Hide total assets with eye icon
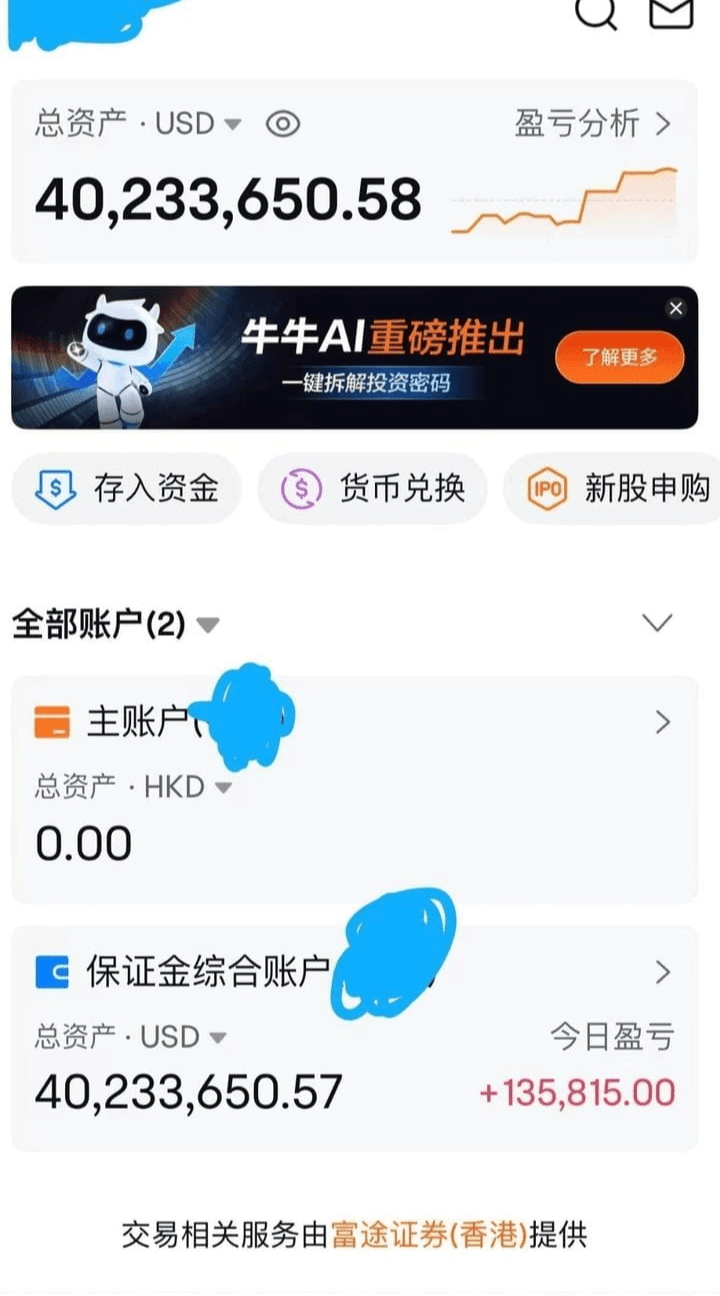720x1296 pixels. [283, 124]
